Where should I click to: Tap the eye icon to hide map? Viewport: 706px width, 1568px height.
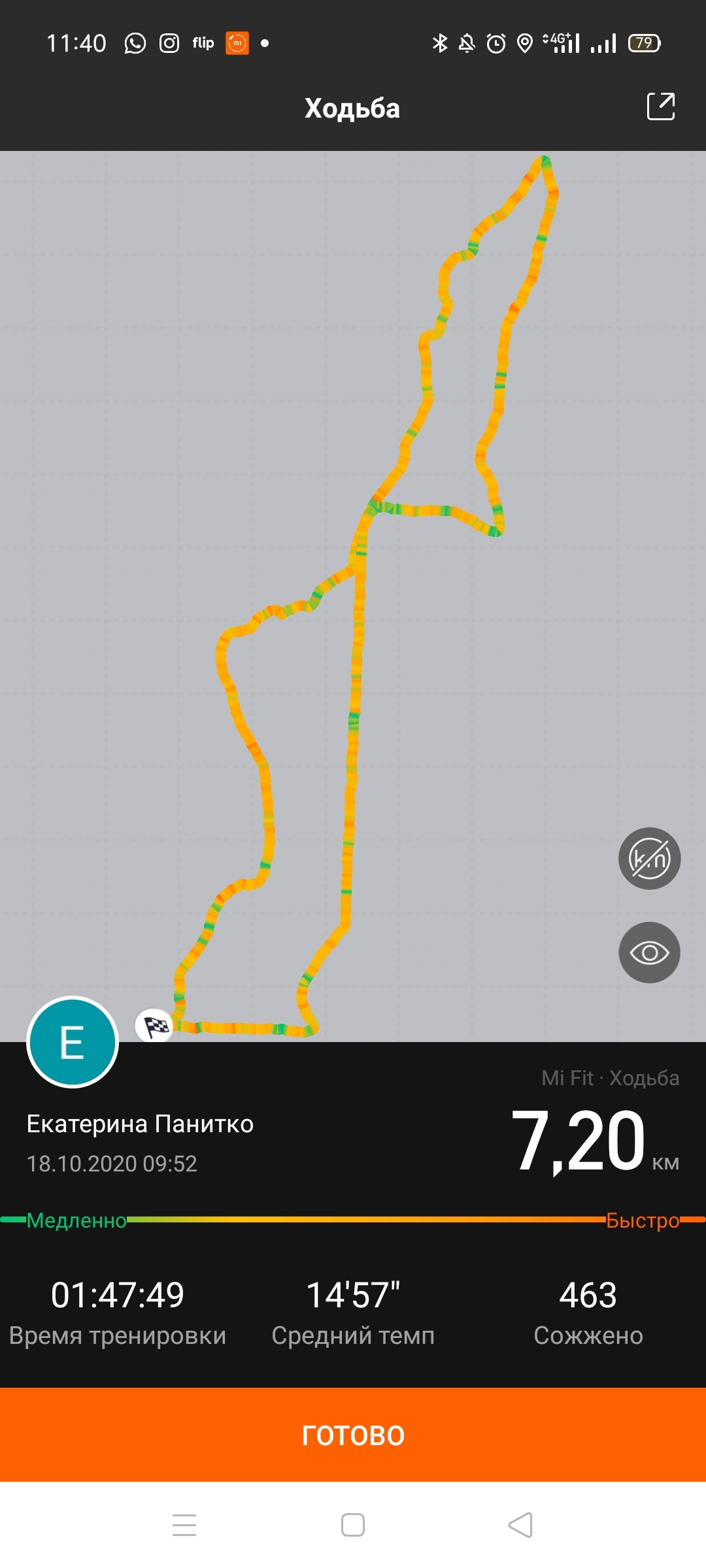[649, 953]
